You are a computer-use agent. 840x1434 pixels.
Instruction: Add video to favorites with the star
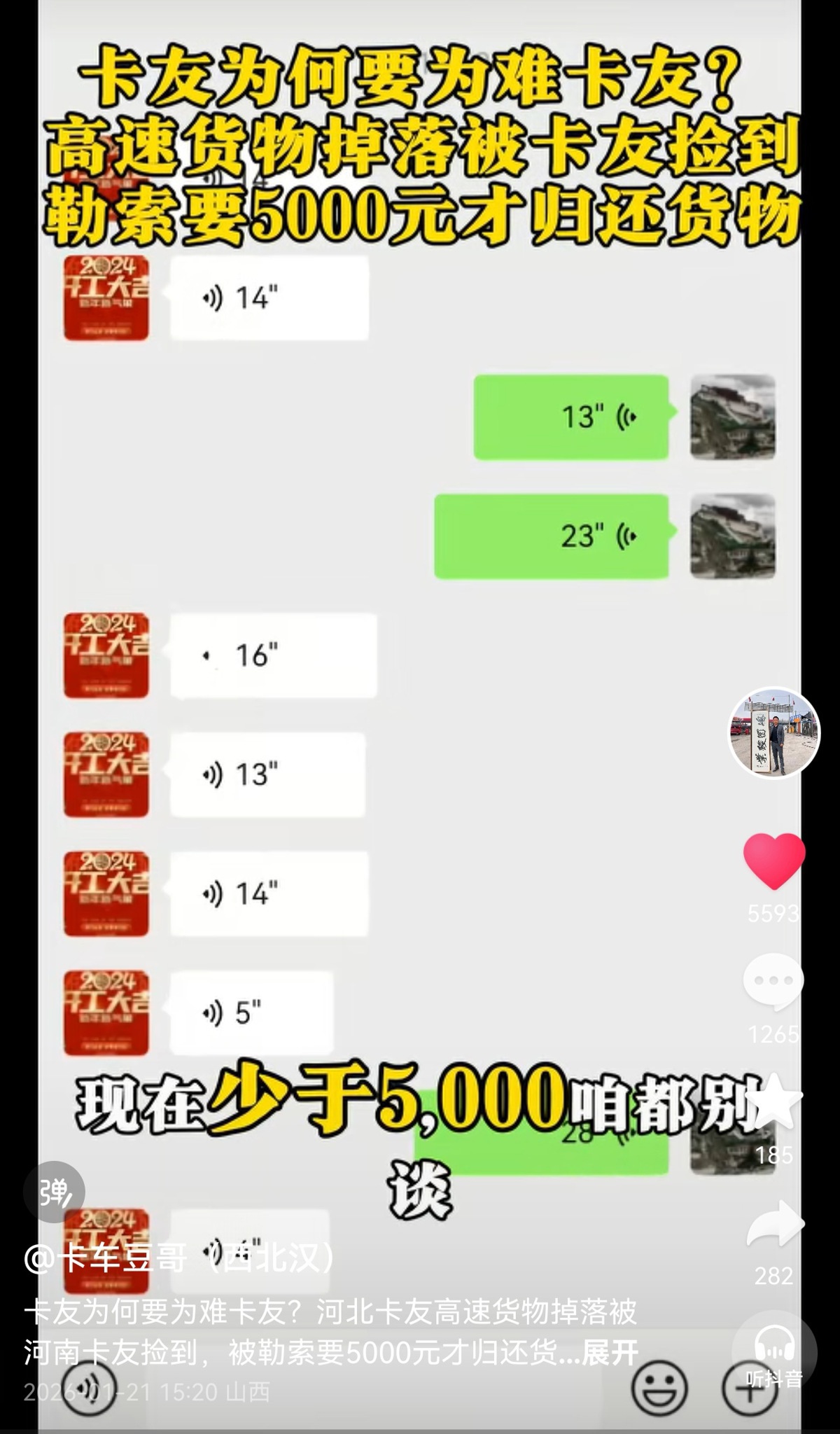774,1102
